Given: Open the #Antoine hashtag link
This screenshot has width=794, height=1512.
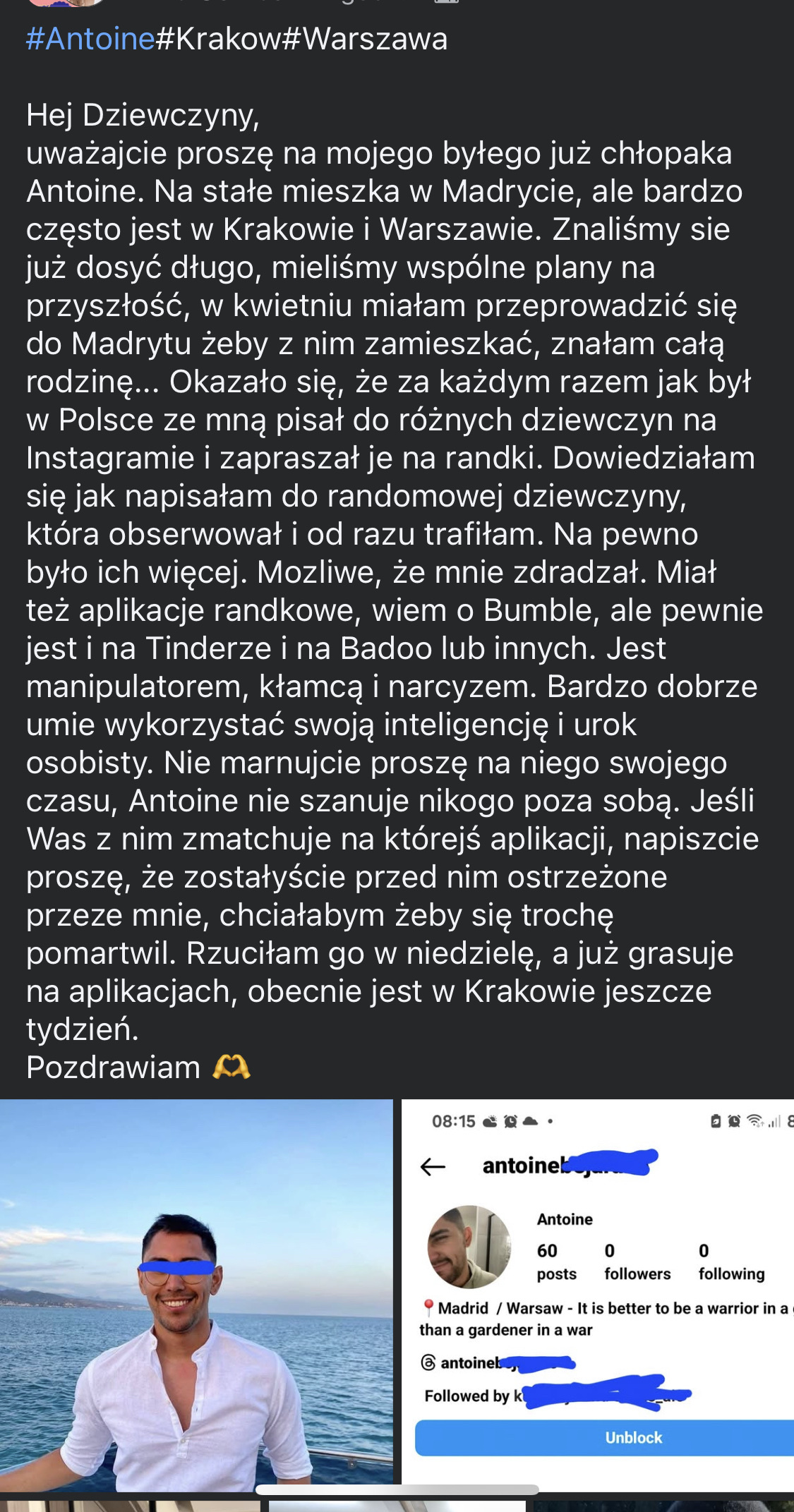Looking at the screenshot, I should click(90, 39).
